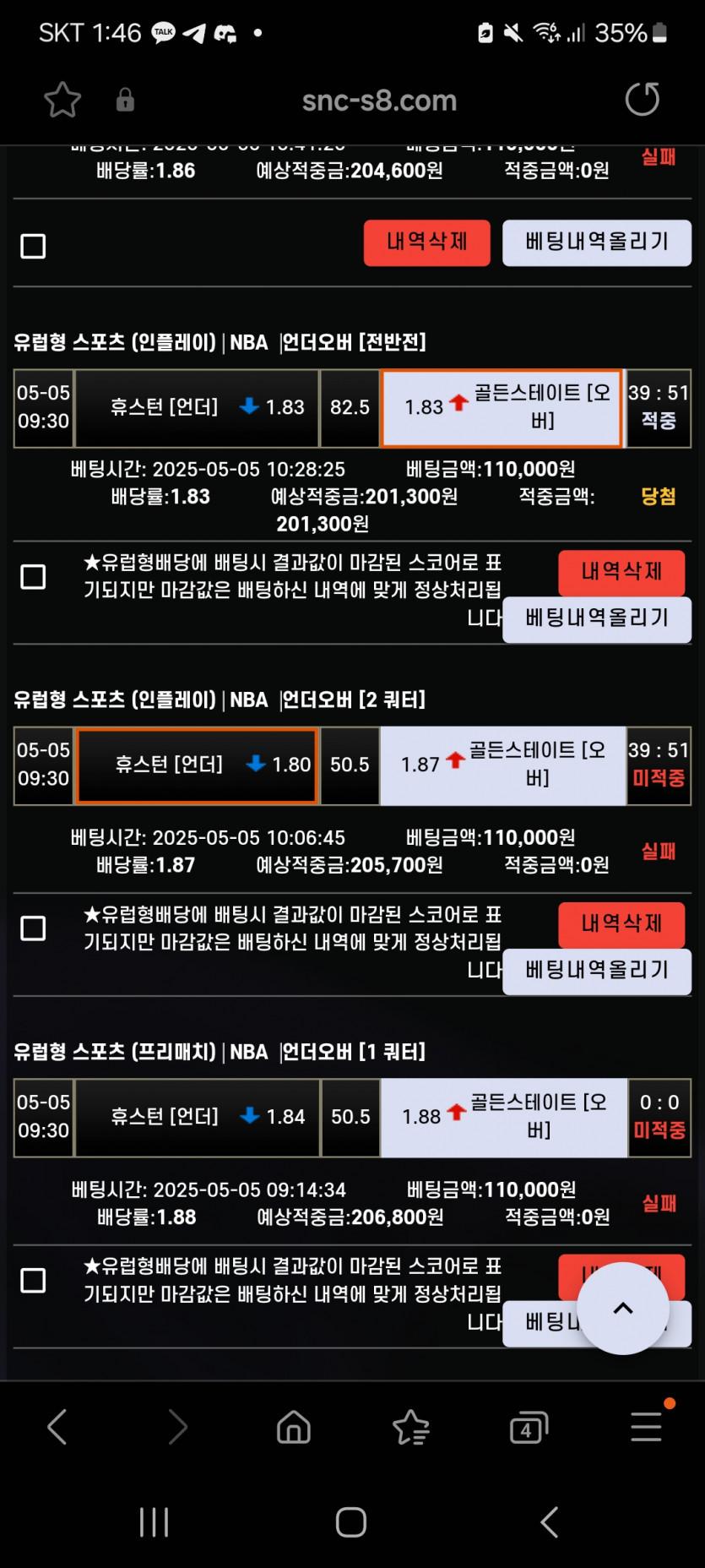The image size is (705, 1568).
Task: Go back in the browser toolbar
Action: pyautogui.click(x=57, y=1427)
